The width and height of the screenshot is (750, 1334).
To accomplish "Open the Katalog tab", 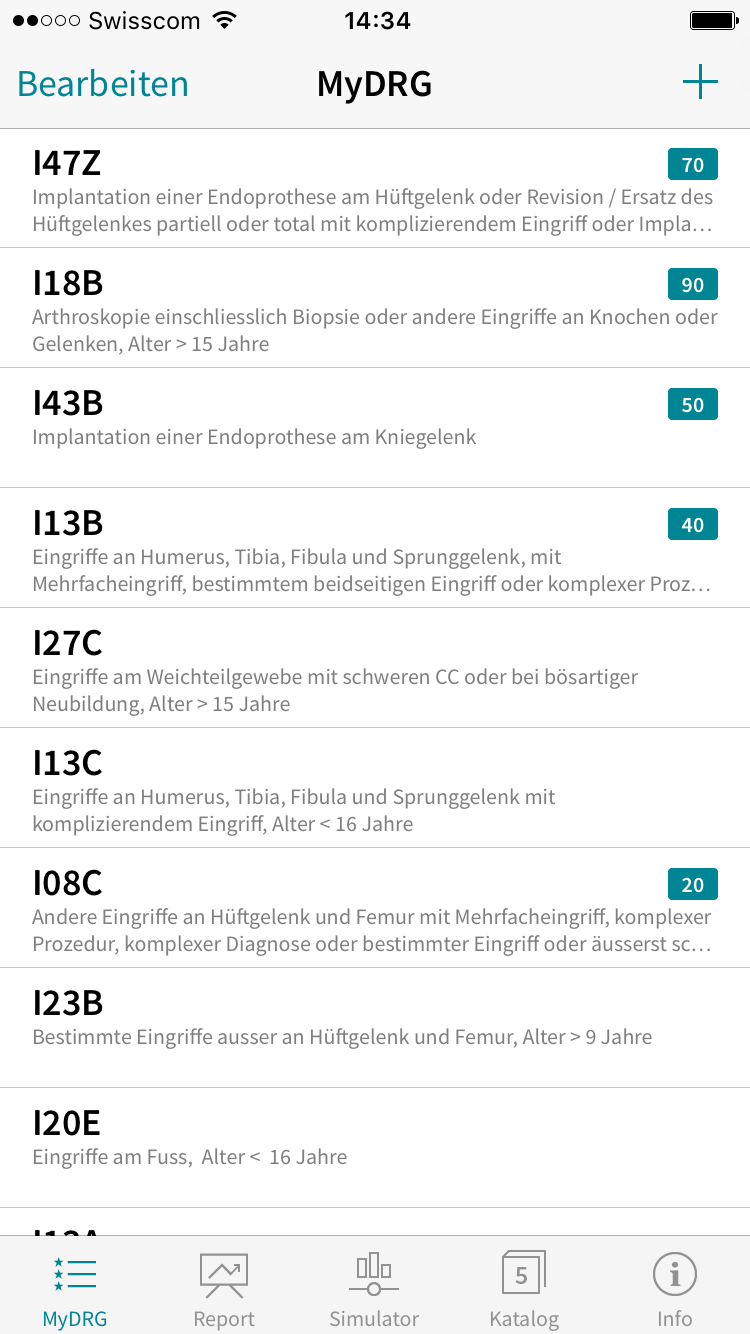I will (524, 1288).
